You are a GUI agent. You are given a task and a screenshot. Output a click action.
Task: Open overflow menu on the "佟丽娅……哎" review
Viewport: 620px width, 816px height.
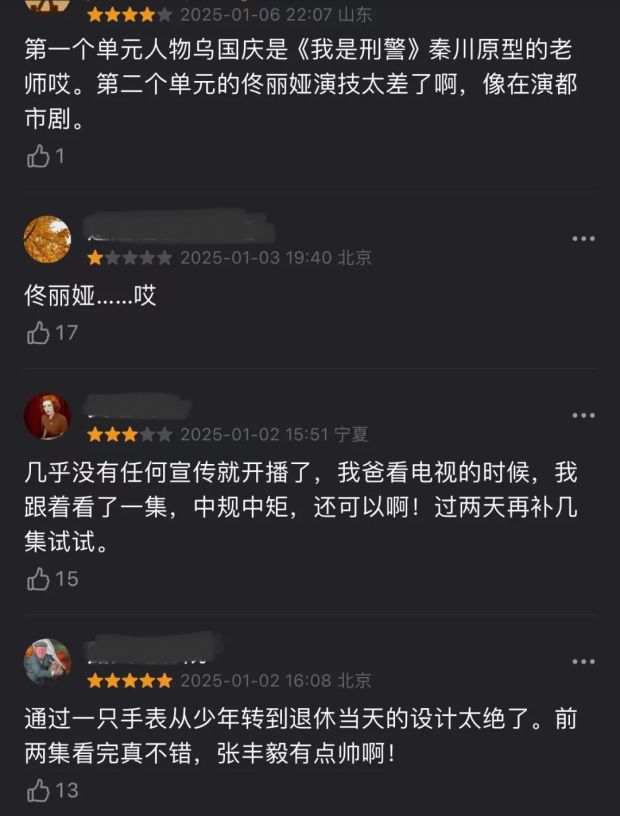(583, 239)
